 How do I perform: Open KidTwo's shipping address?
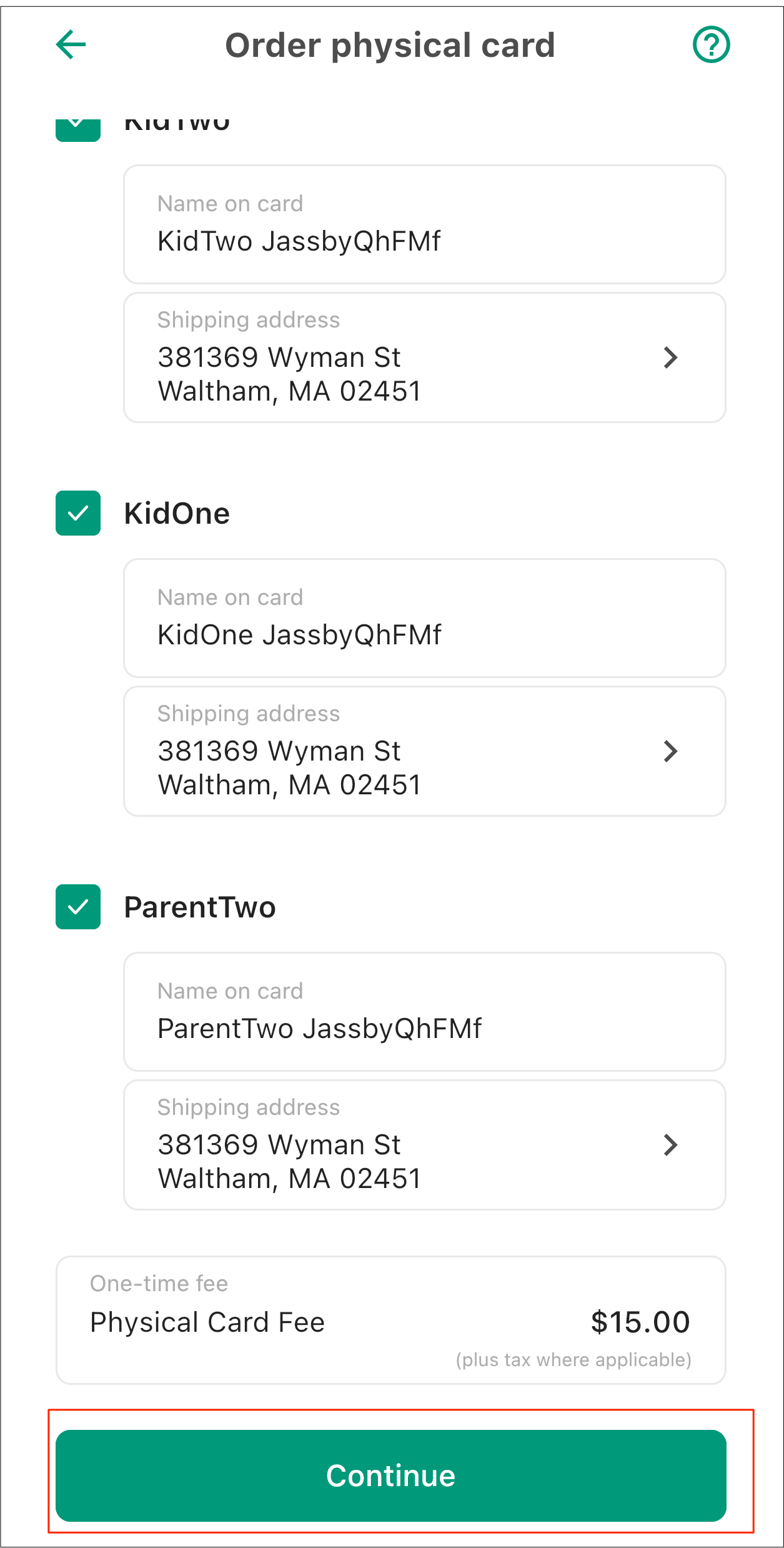pos(425,357)
